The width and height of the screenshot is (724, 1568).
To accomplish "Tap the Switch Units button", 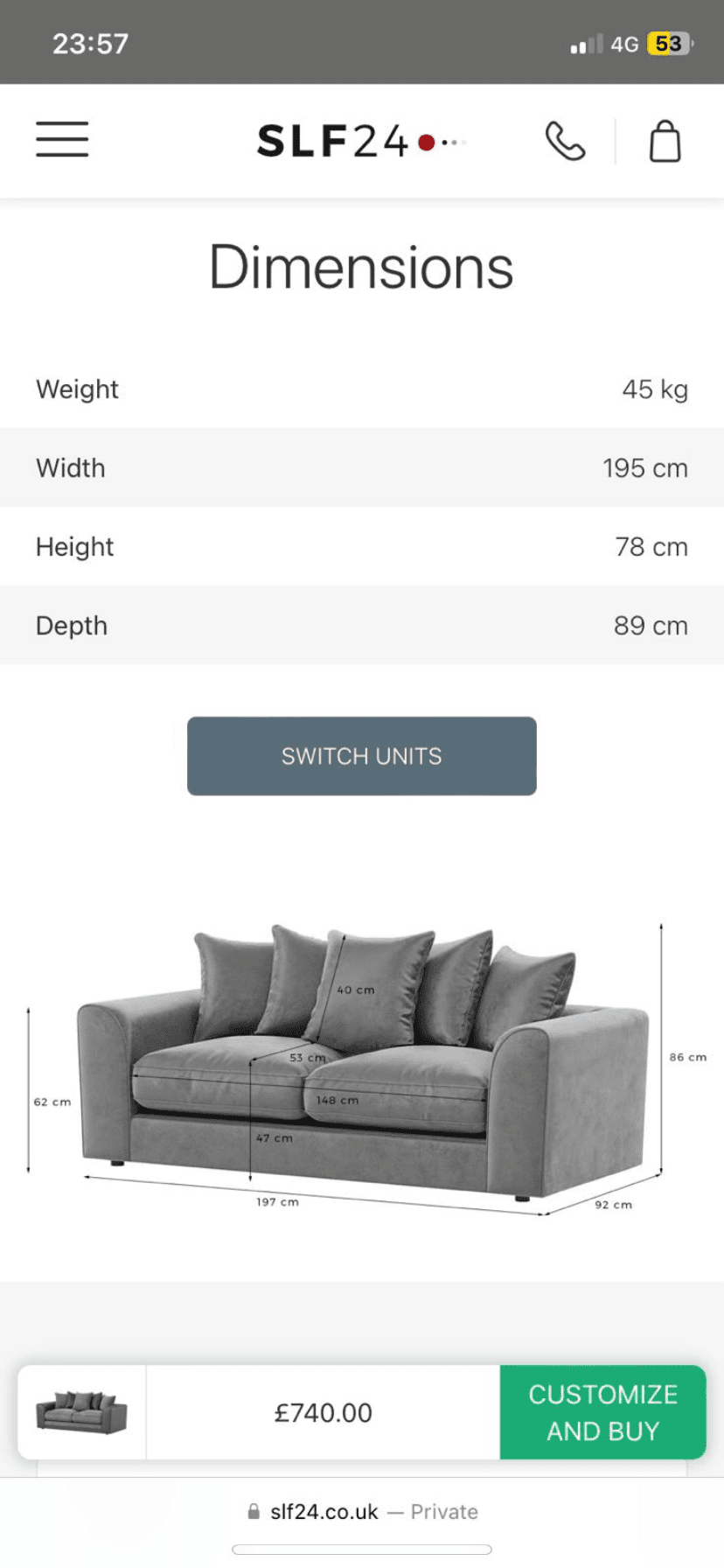I will [x=361, y=756].
